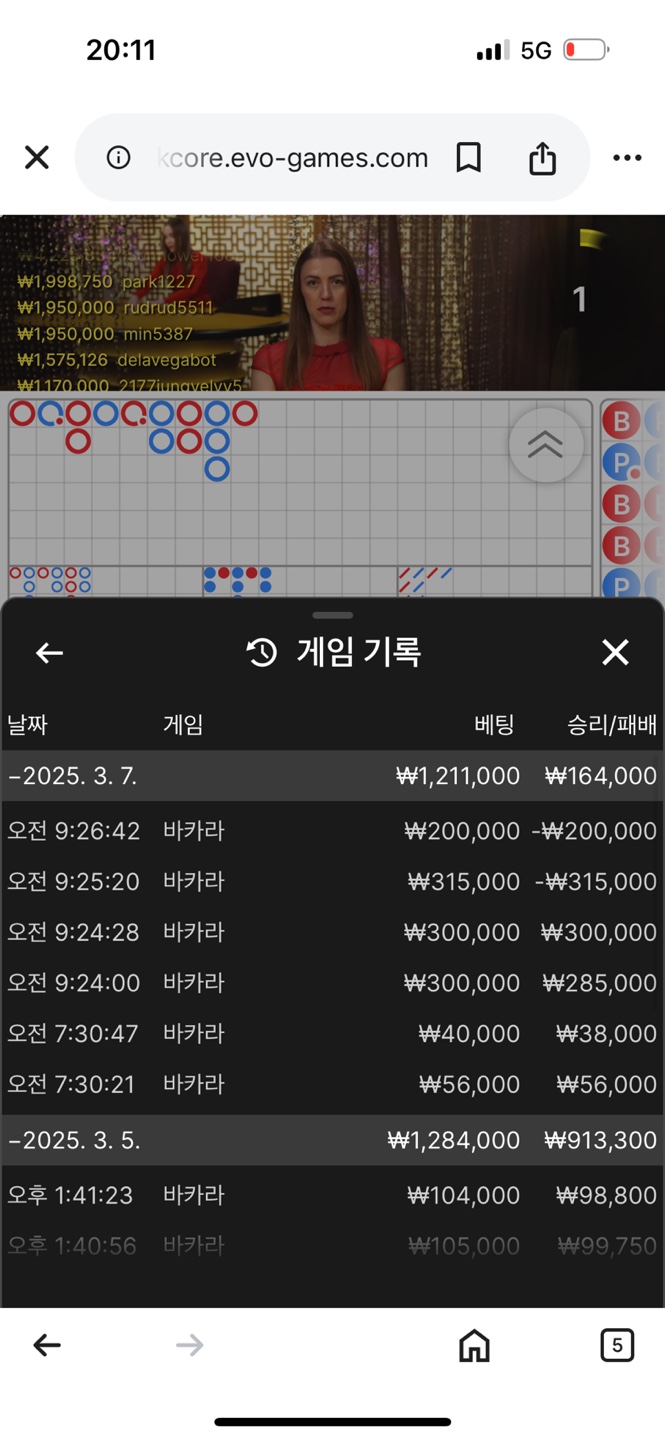
Task: Share this page
Action: (542, 157)
